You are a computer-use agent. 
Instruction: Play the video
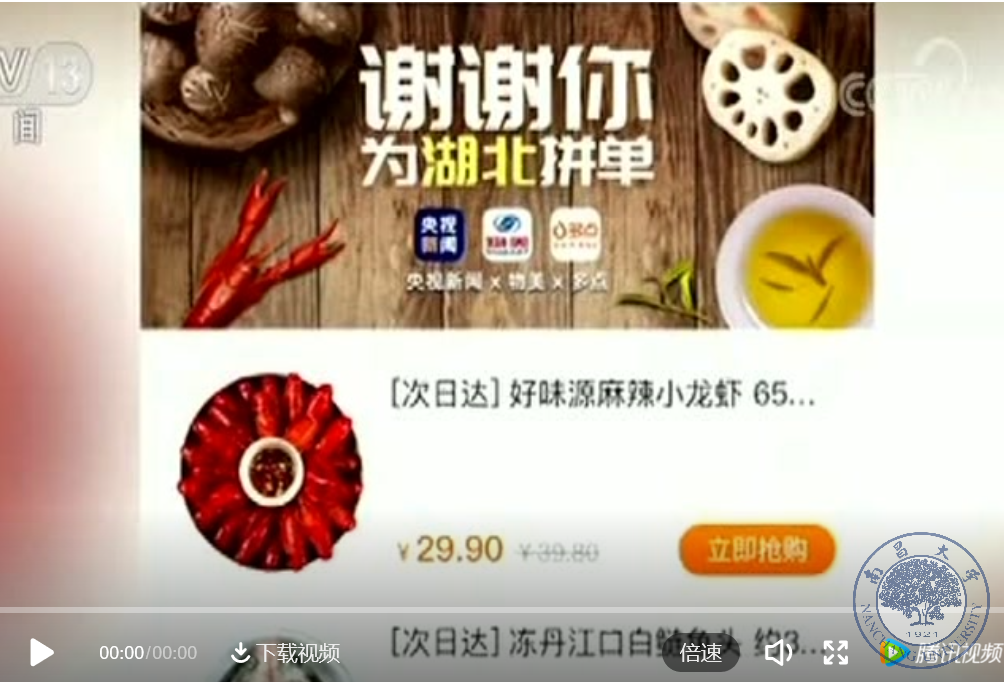[x=42, y=653]
